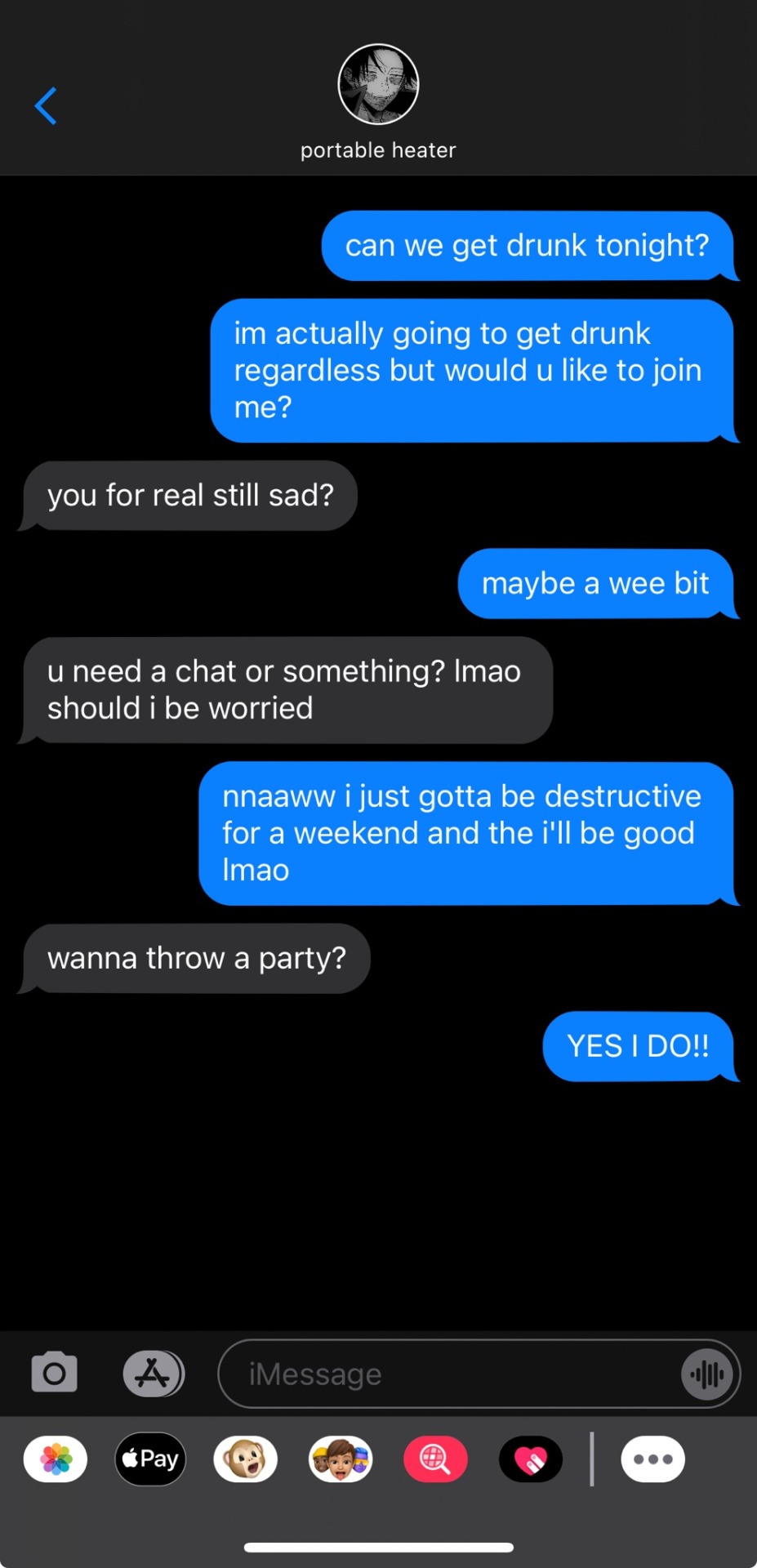Image resolution: width=757 pixels, height=1568 pixels.
Task: Open the Digital Touch heart app
Action: coord(531,1459)
